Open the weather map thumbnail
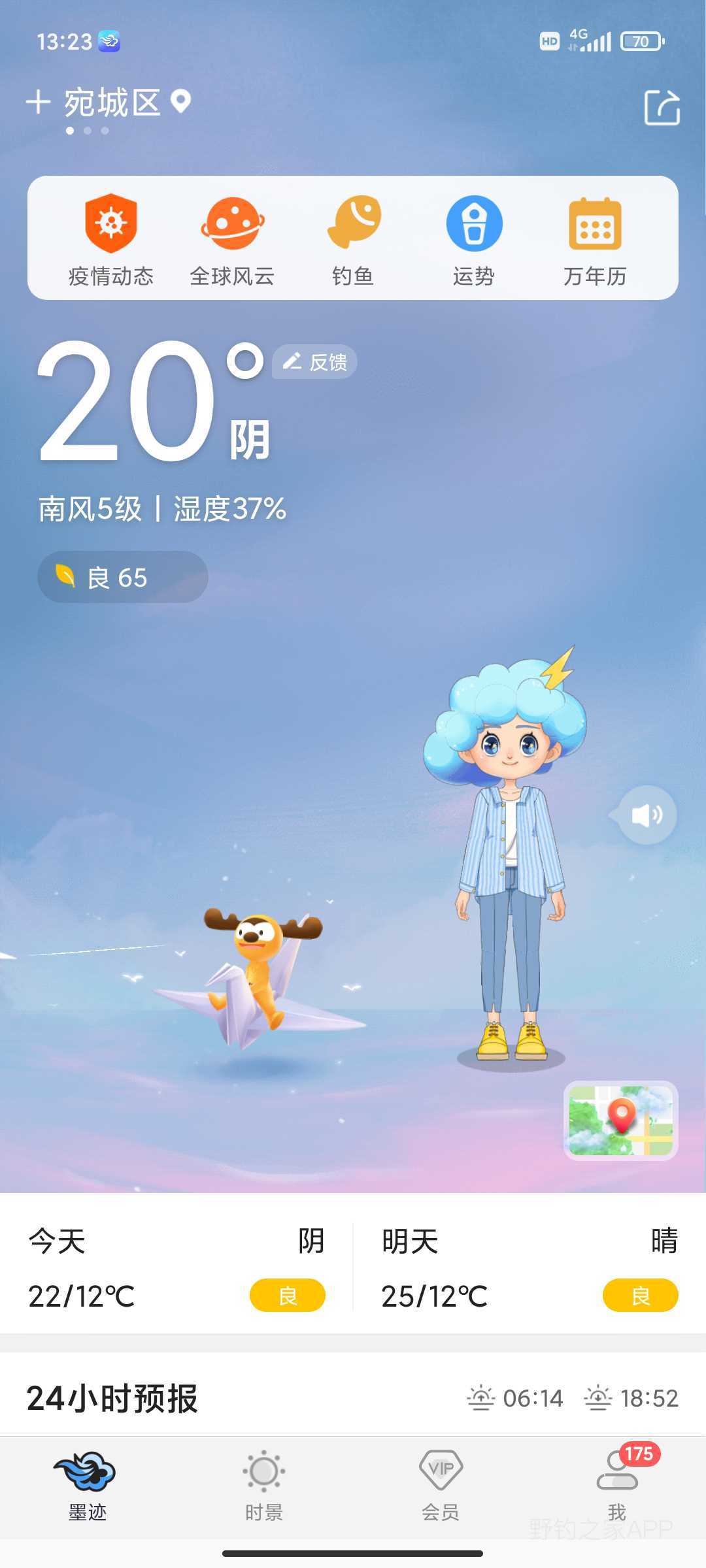The height and width of the screenshot is (1568, 706). pos(620,1121)
